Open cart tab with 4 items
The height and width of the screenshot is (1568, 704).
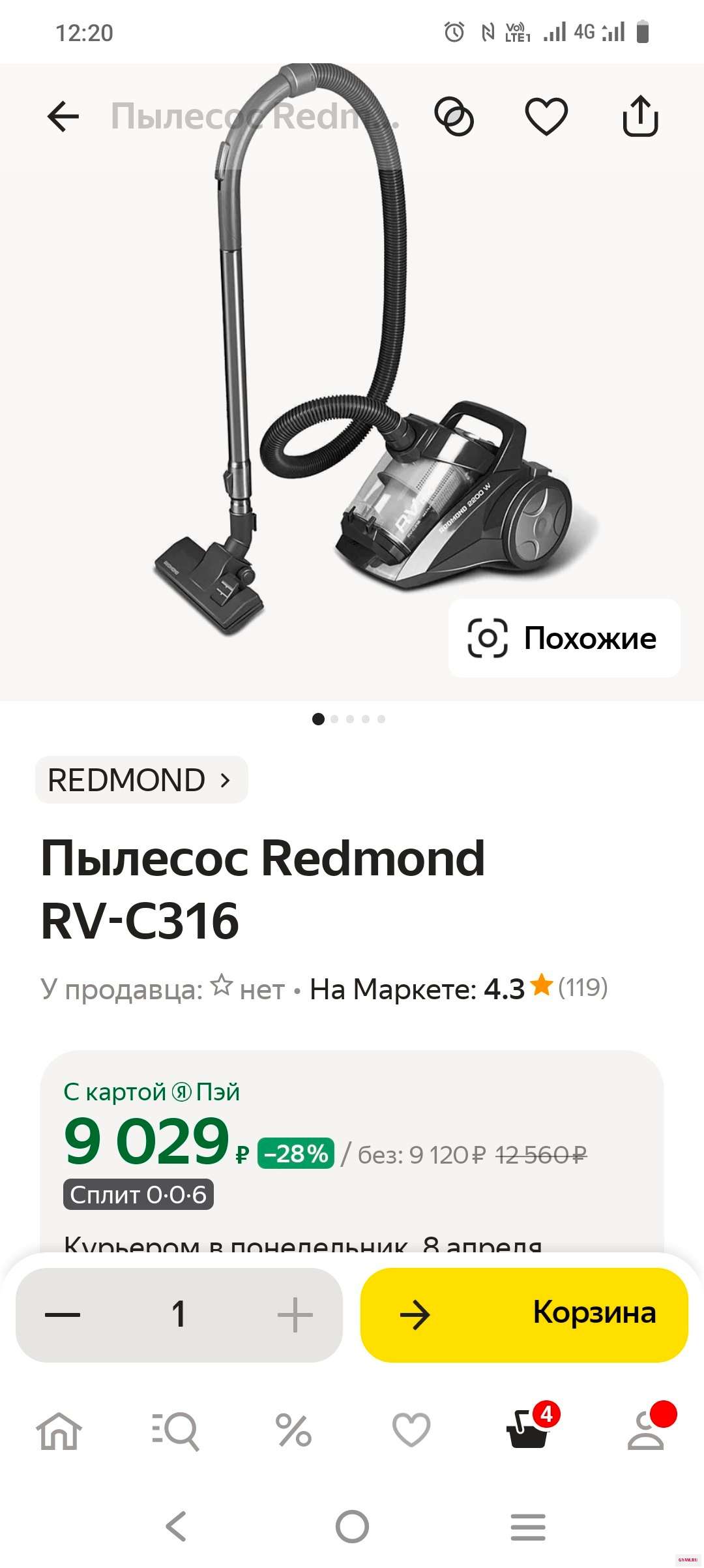point(528,1431)
